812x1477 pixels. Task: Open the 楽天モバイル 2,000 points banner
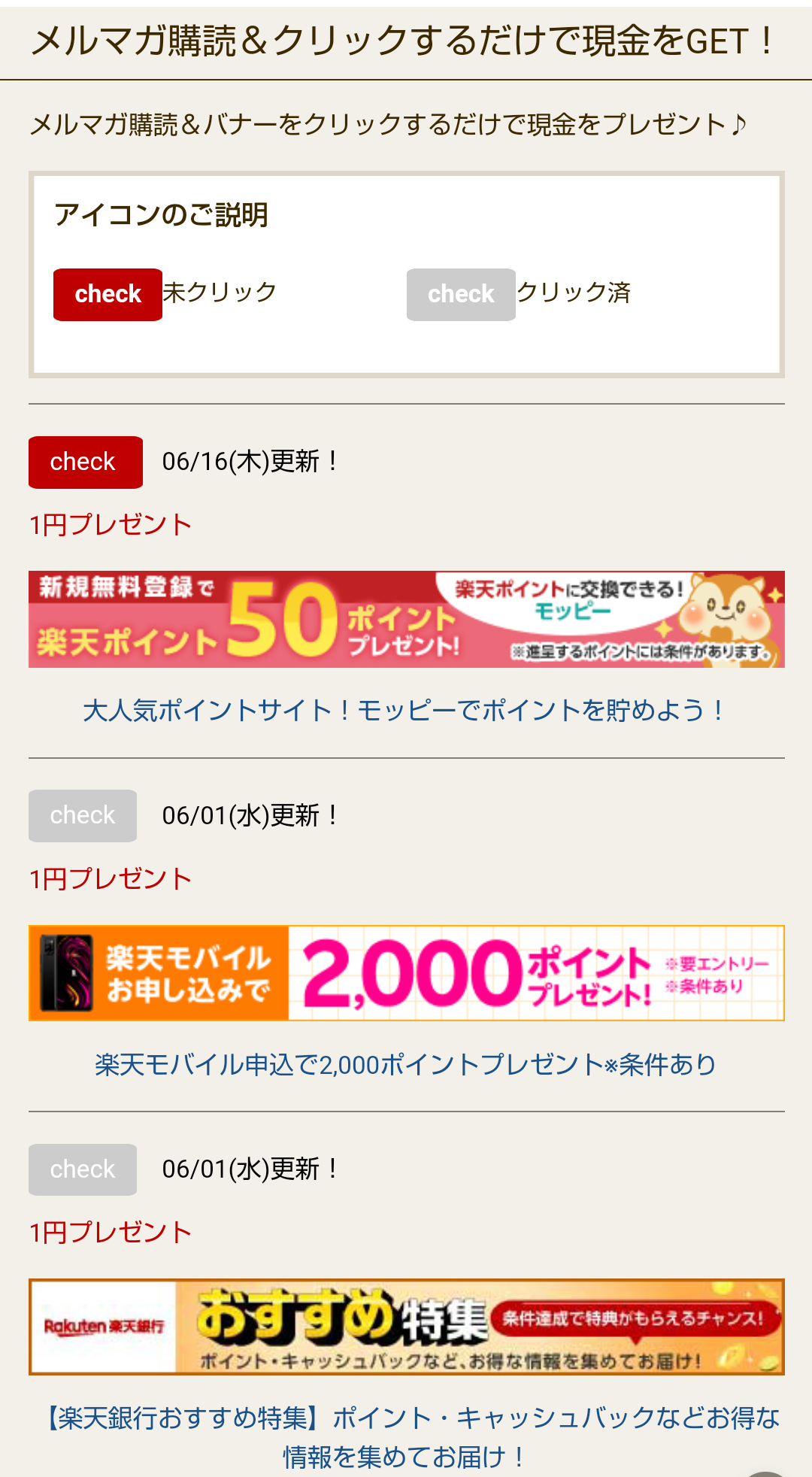pos(406,972)
